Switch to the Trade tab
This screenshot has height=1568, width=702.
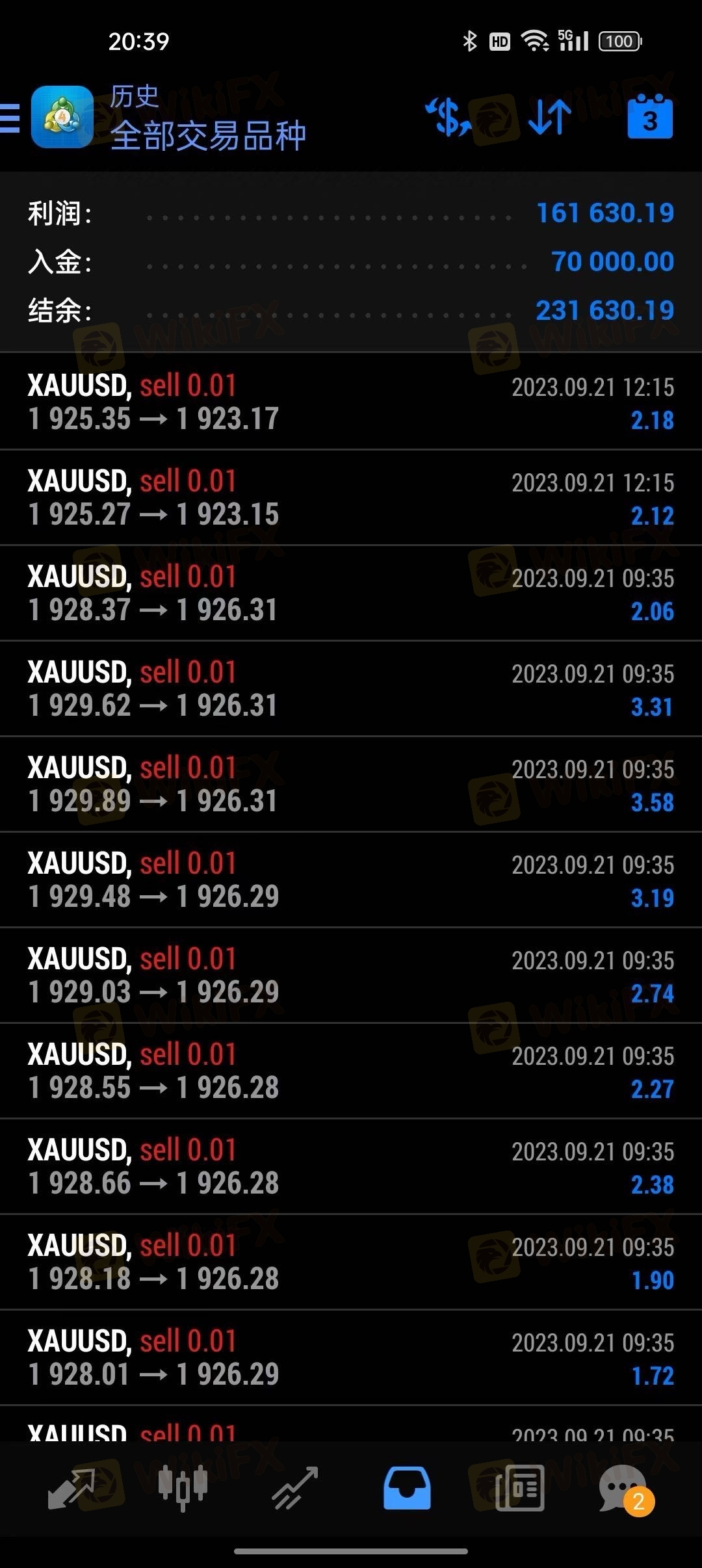(295, 1487)
